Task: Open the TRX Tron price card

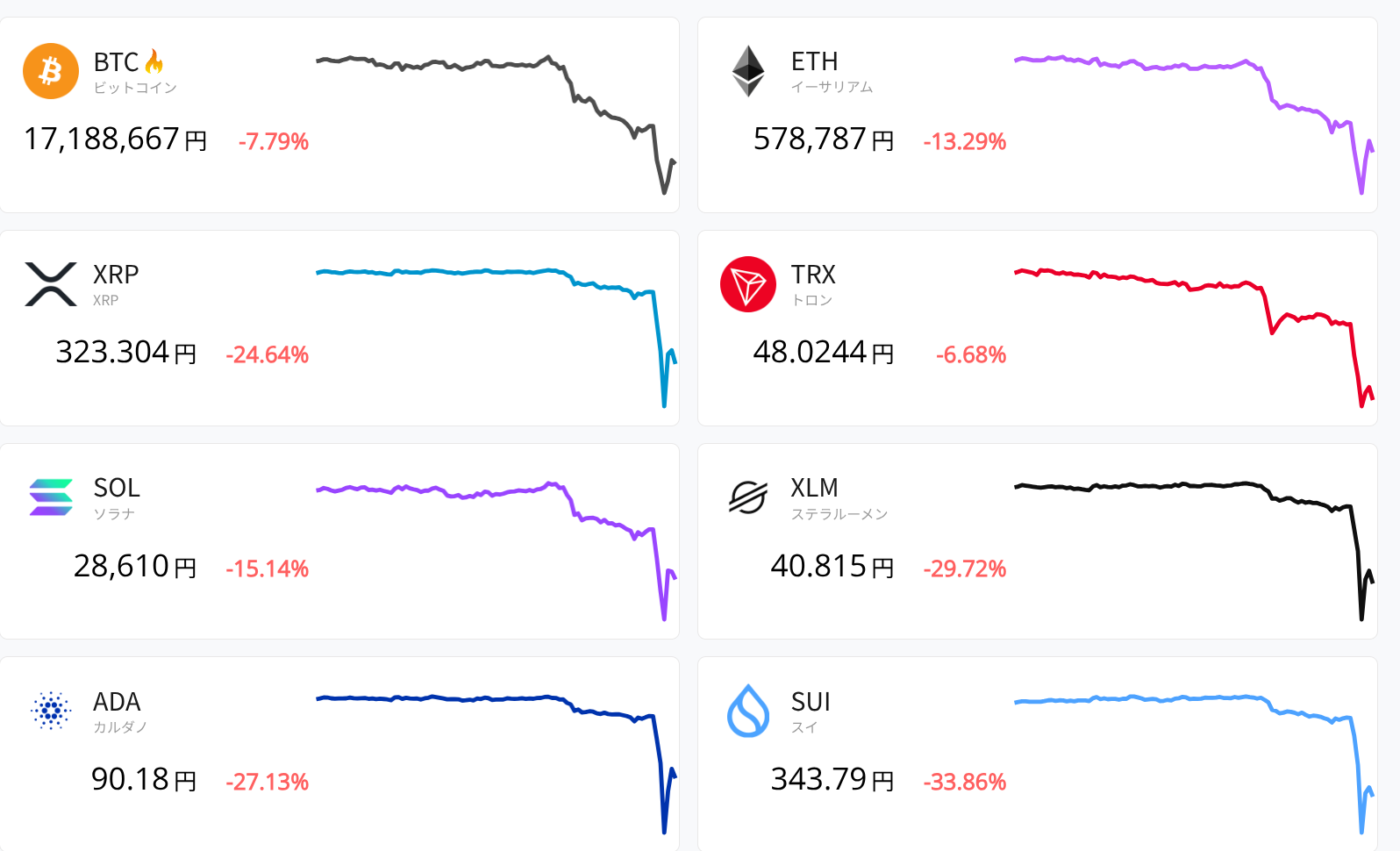Action: [x=1037, y=328]
